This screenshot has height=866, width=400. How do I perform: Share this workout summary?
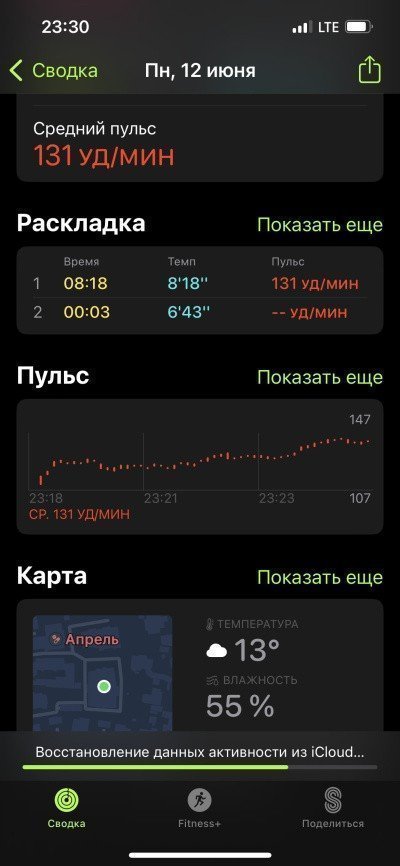(370, 71)
